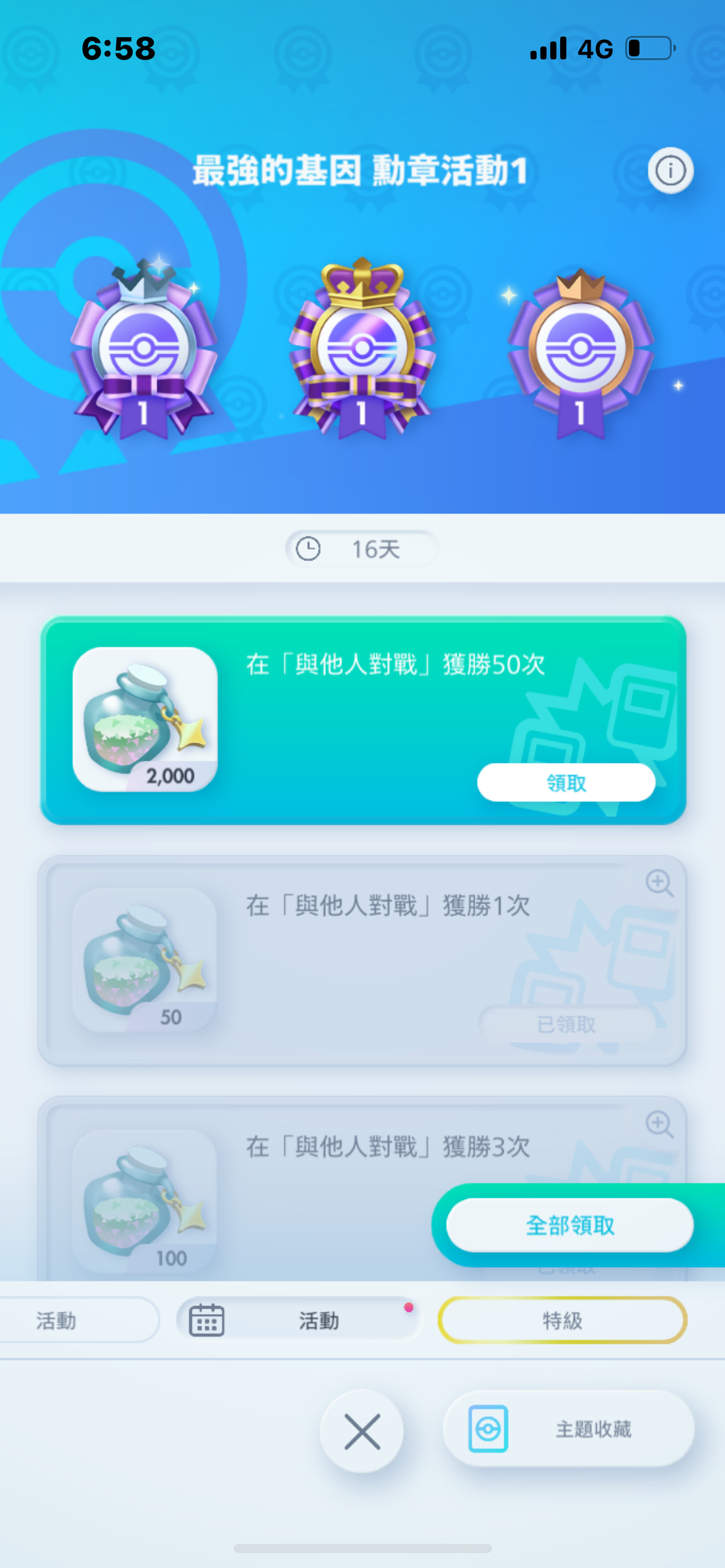Magnify the 獲勝1次 mission details
This screenshot has width=725, height=1568.
point(659,882)
